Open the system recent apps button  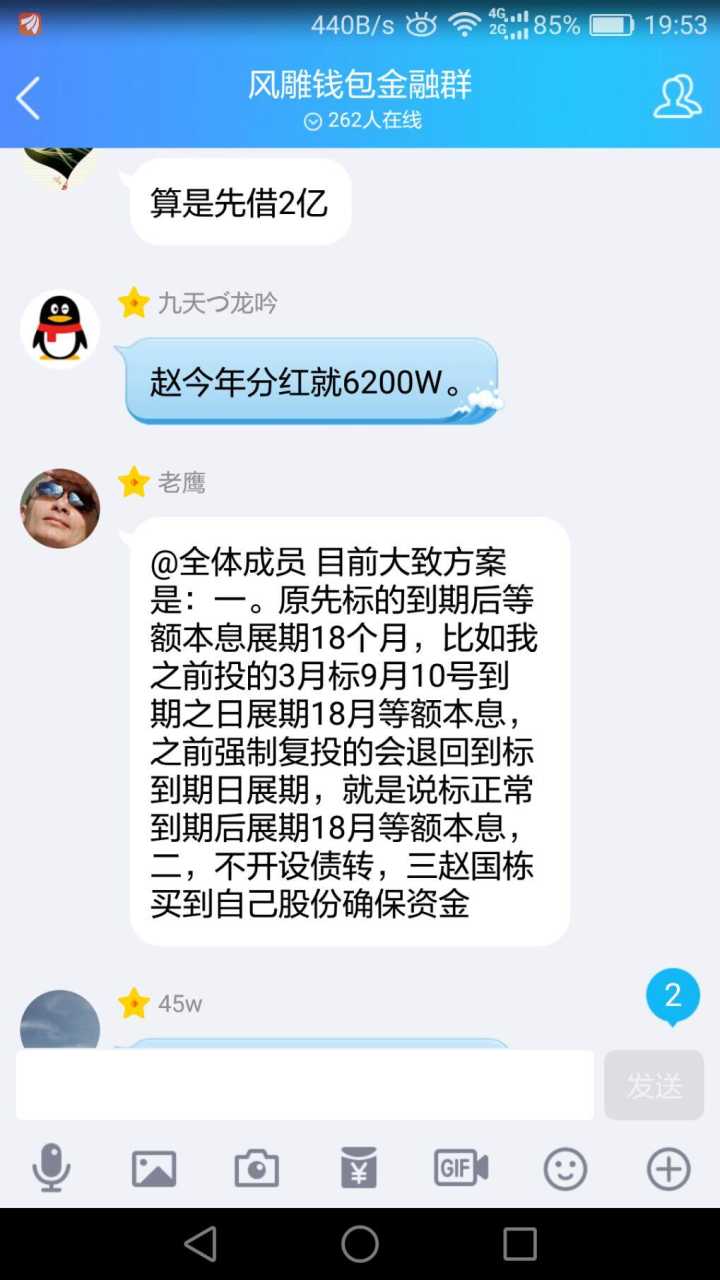(520, 1244)
